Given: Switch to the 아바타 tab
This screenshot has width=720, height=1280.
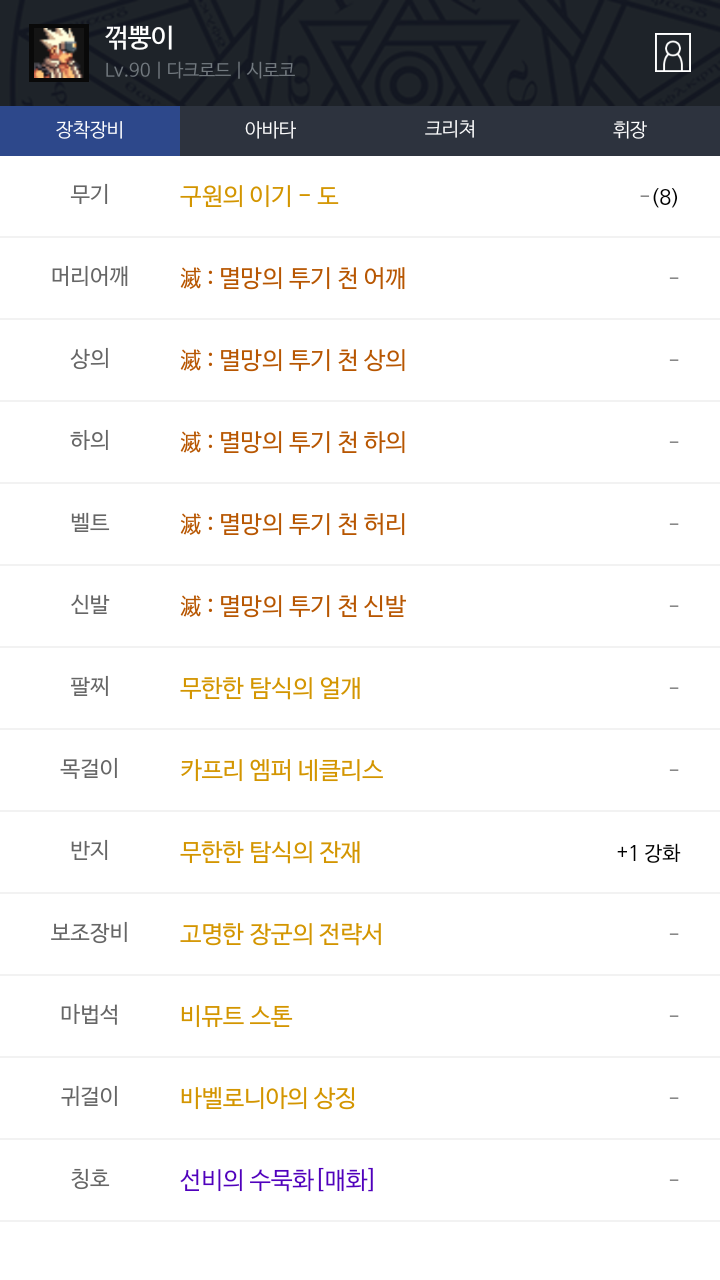Looking at the screenshot, I should tap(270, 130).
